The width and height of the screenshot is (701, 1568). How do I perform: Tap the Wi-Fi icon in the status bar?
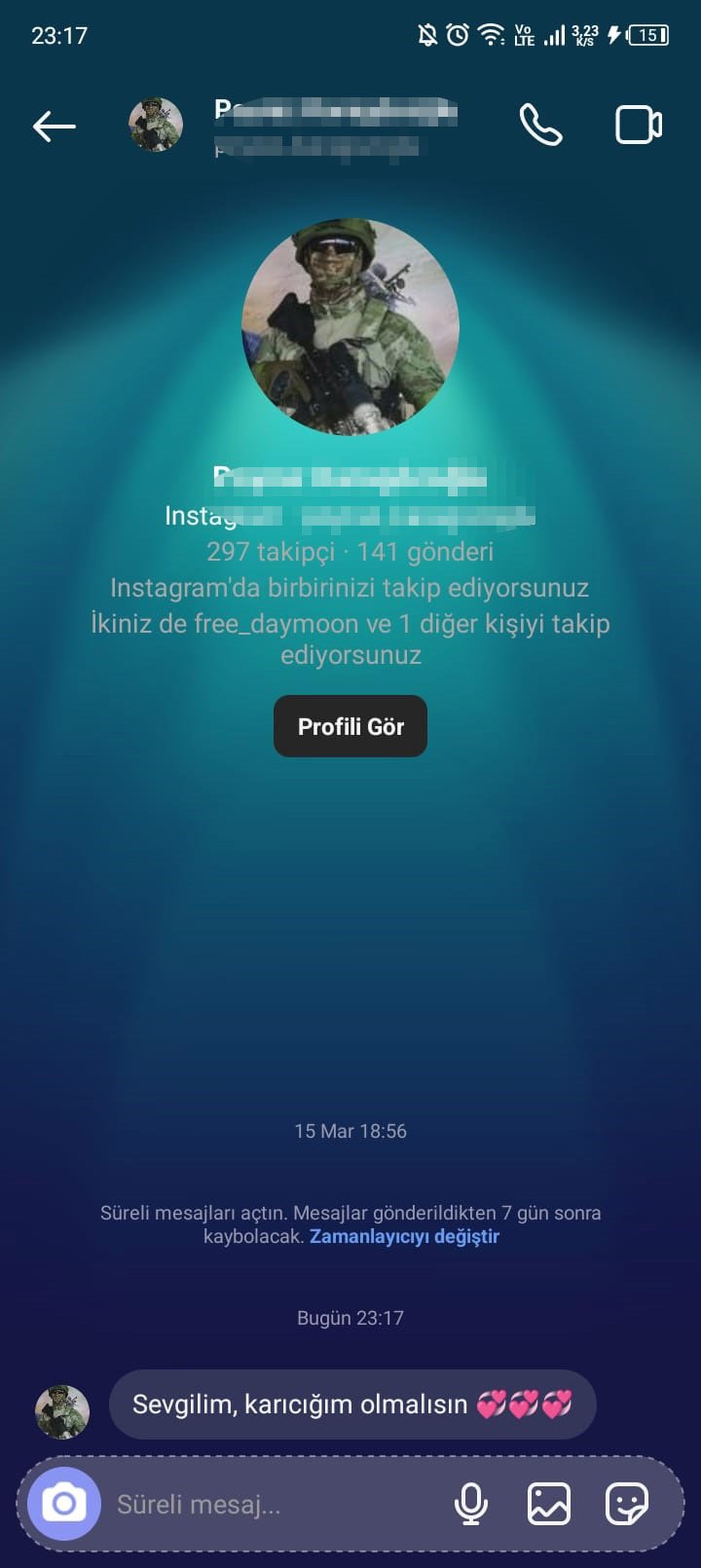coord(489,32)
